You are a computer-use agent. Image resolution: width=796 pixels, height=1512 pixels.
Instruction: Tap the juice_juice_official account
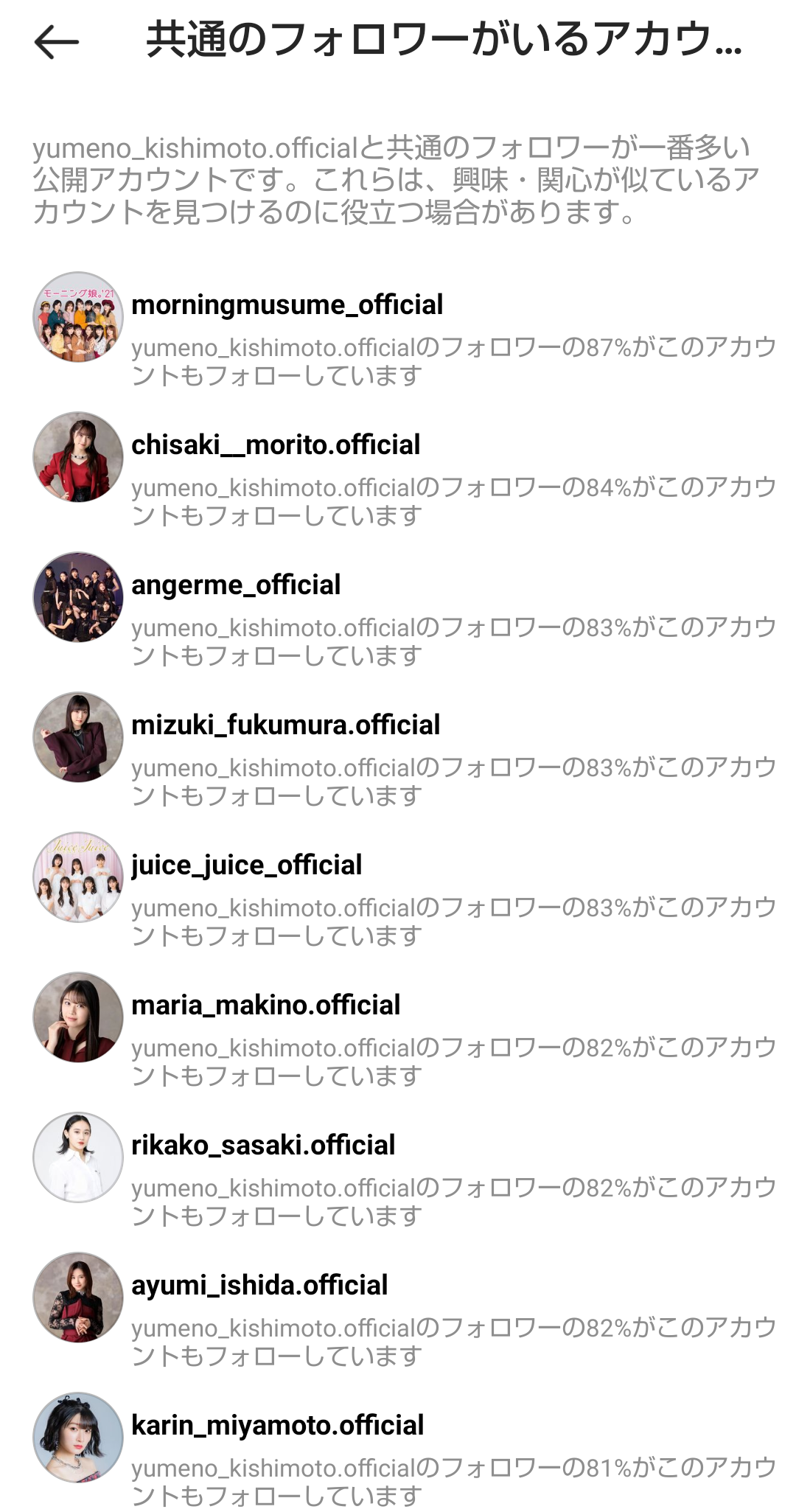coord(246,865)
